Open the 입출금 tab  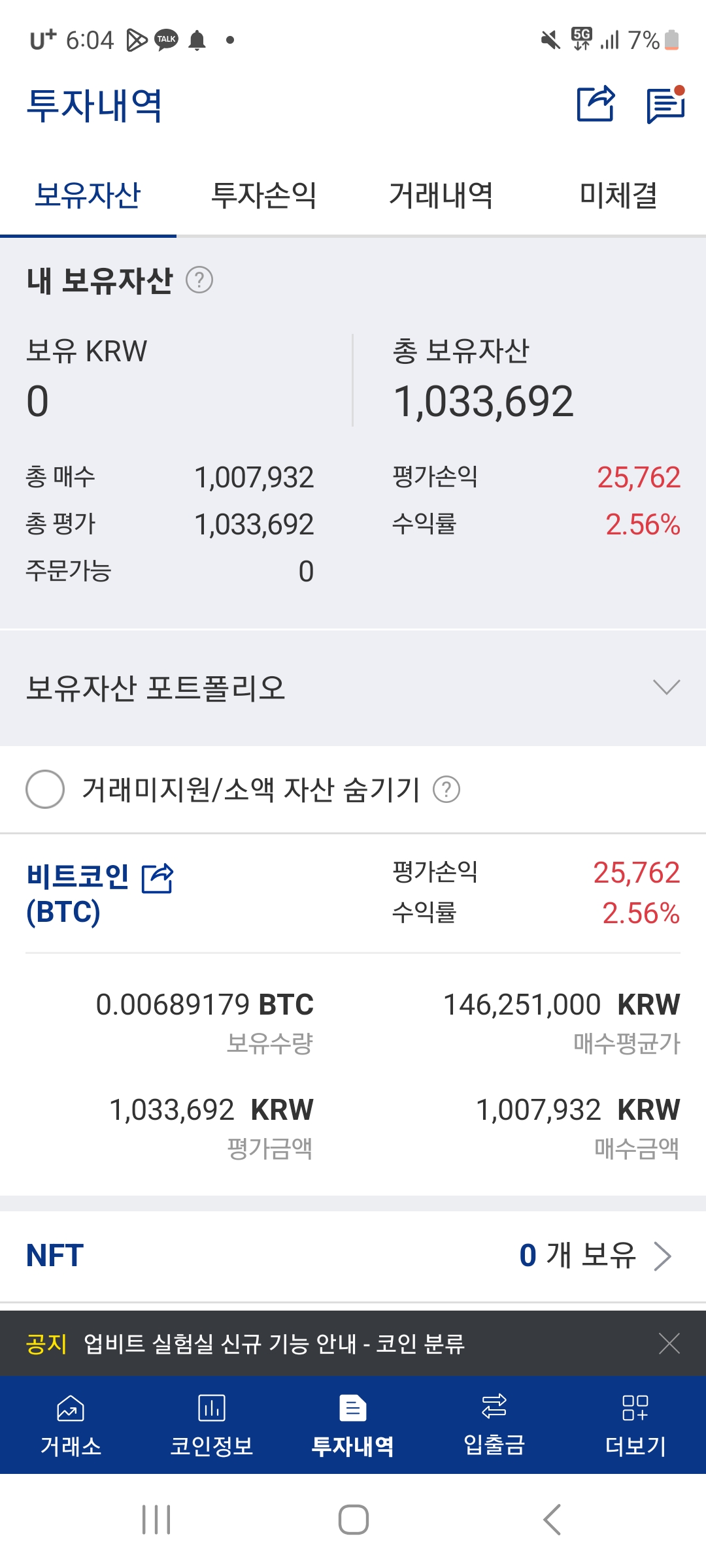coord(494,1426)
